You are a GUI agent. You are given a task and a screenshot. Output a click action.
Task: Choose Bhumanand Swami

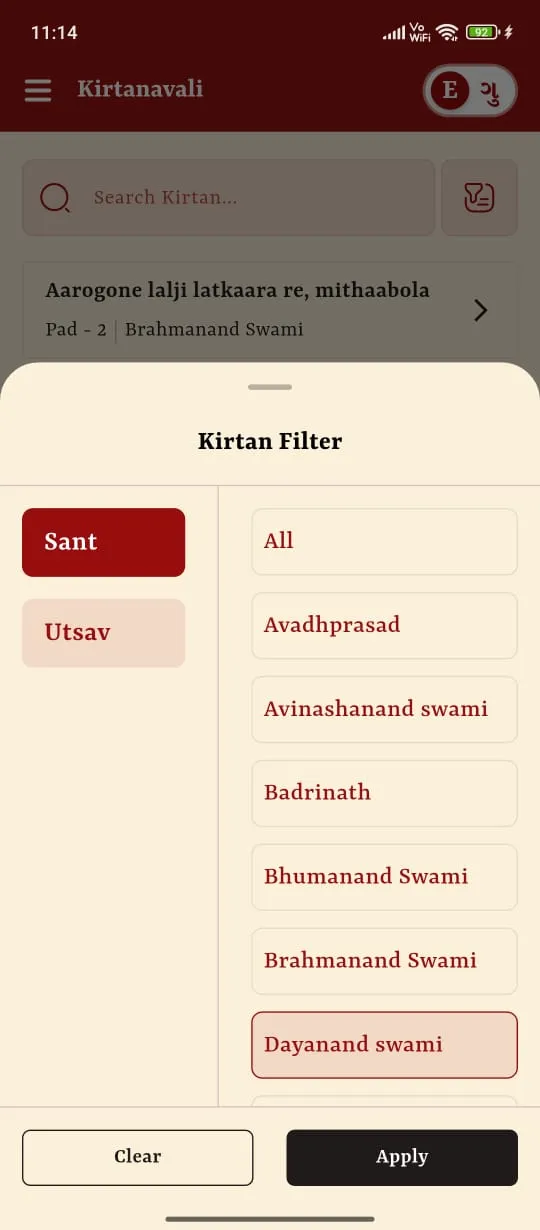pos(384,877)
